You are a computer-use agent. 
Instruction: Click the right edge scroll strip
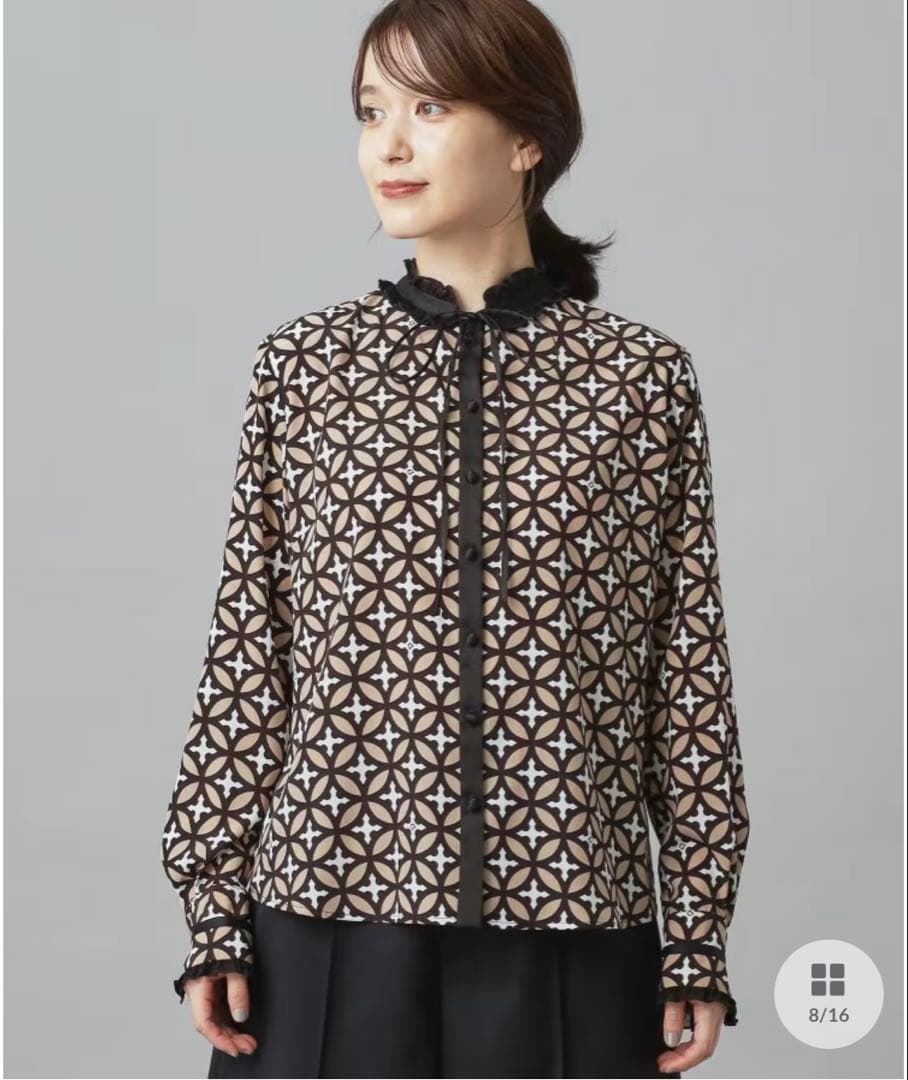903,540
